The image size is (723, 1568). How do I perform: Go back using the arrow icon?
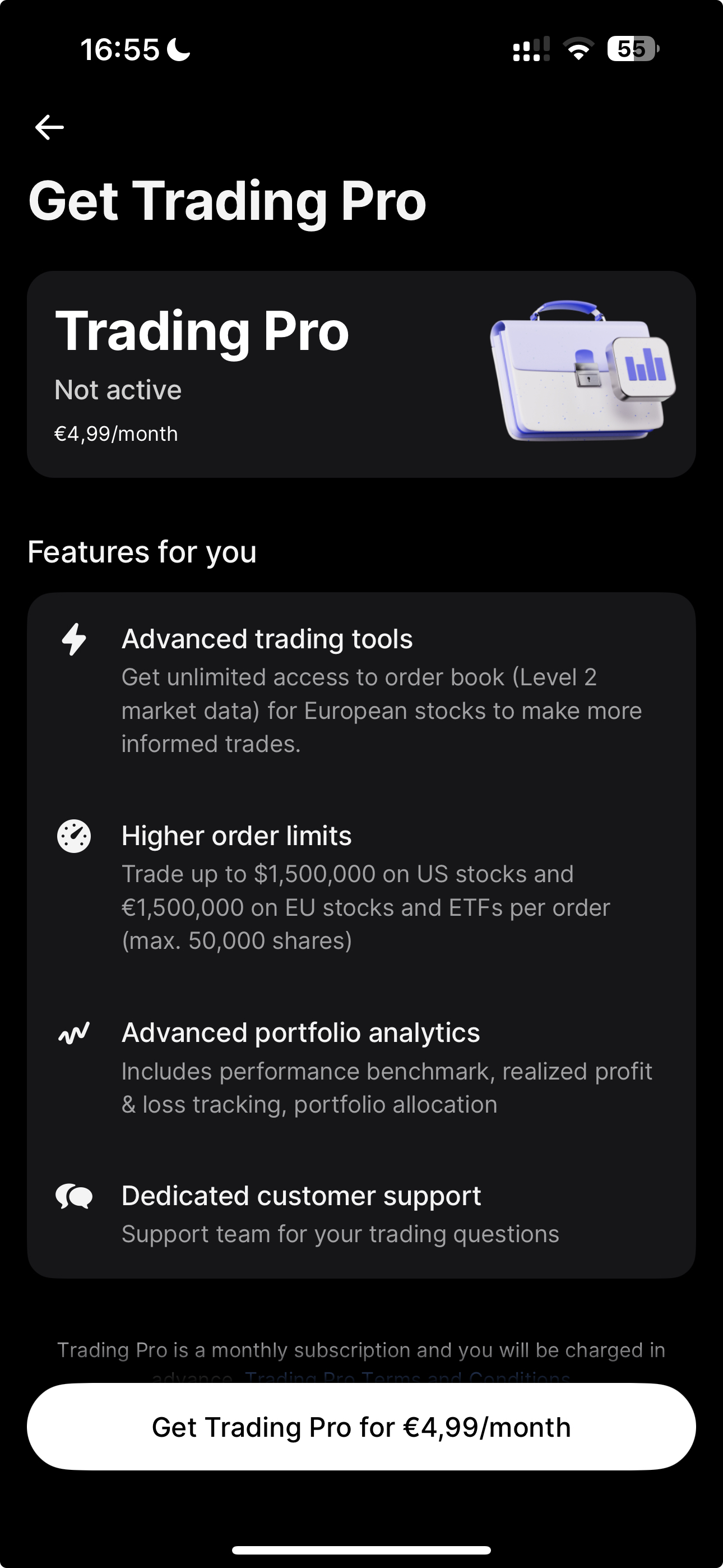(50, 127)
